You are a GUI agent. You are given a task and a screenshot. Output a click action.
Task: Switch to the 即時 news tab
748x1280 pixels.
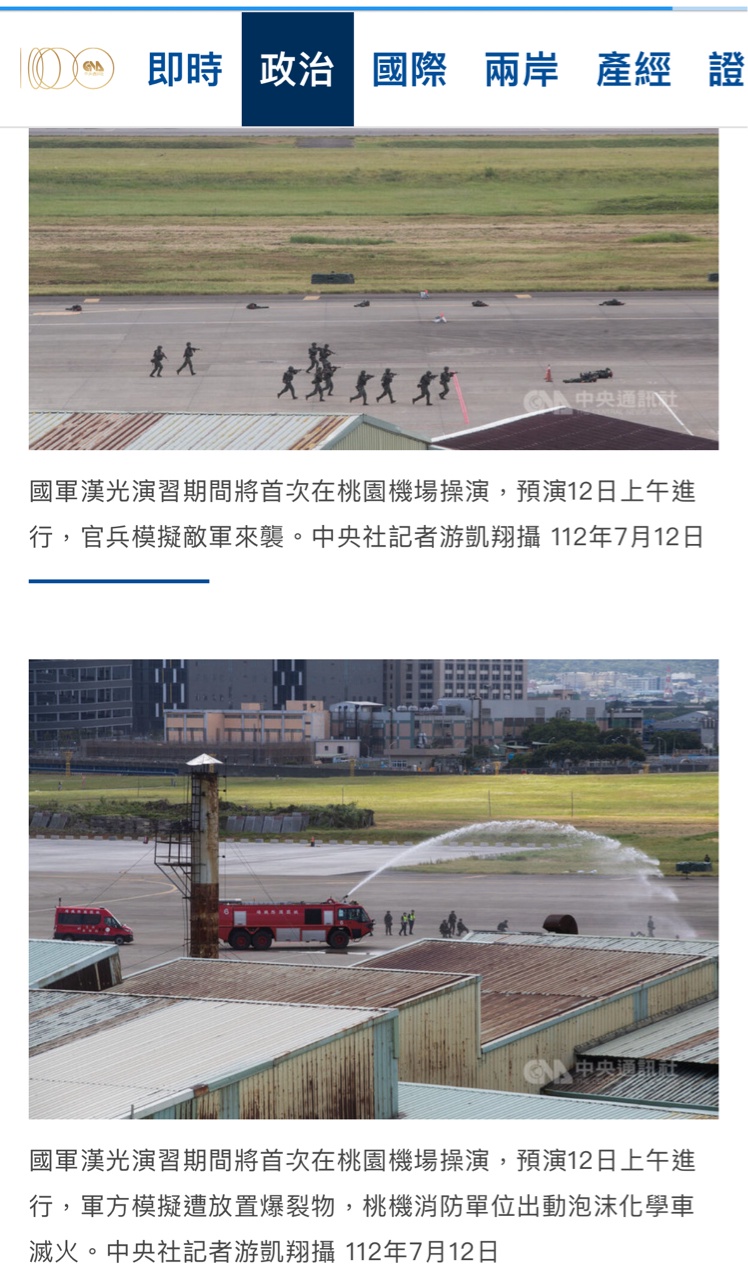coord(185,70)
